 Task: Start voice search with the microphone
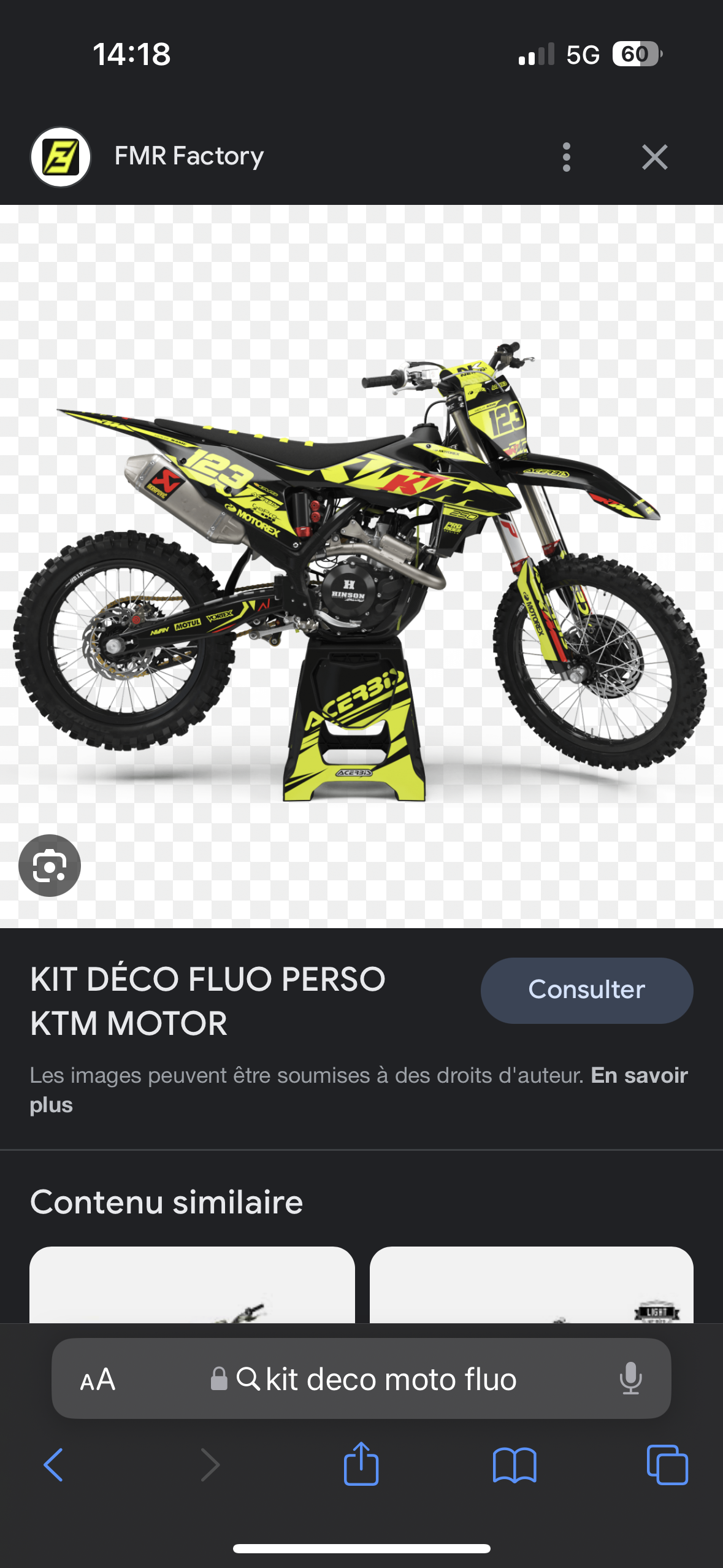630,1380
